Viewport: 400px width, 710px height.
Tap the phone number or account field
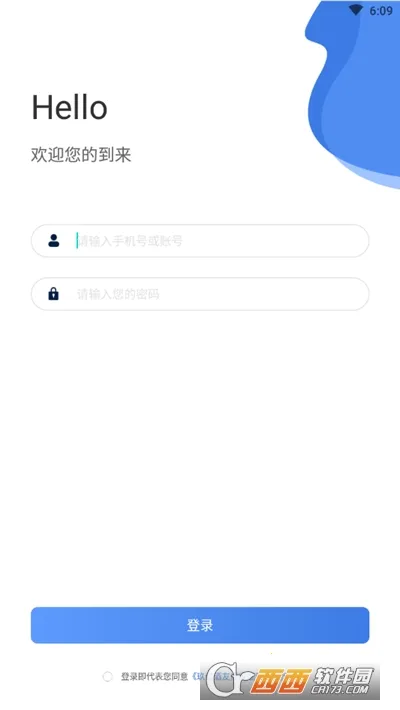pos(200,241)
